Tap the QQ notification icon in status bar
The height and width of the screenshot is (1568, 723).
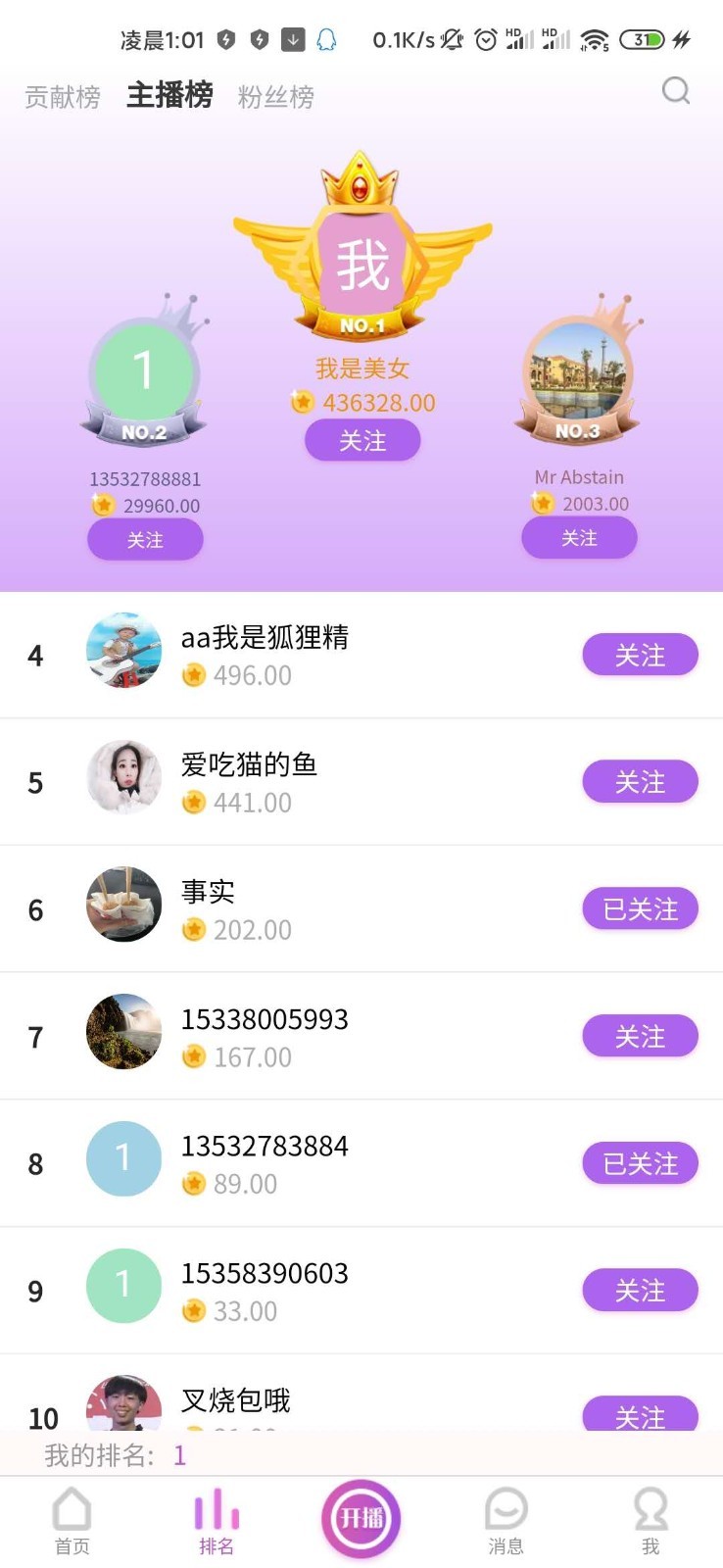click(x=327, y=37)
